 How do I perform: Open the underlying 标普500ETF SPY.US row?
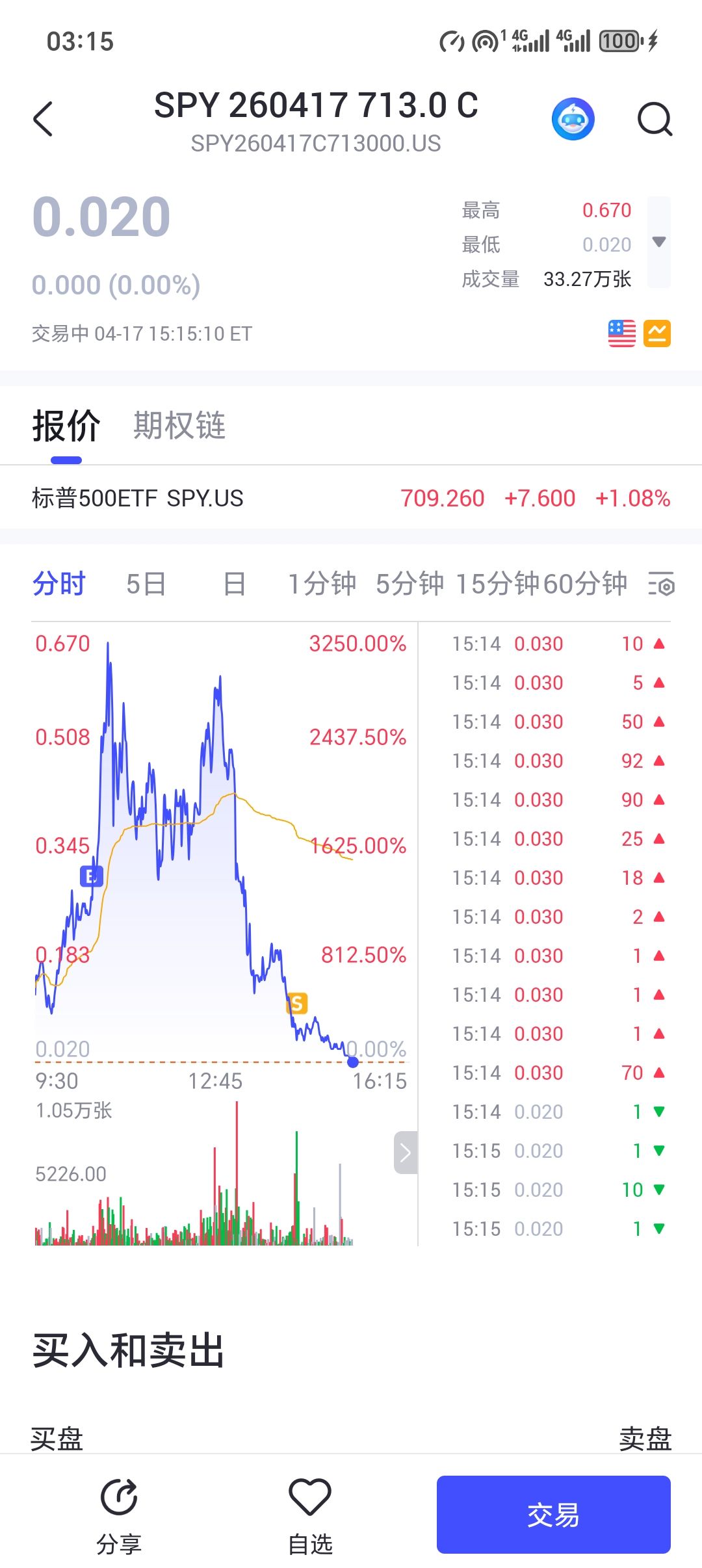point(351,498)
